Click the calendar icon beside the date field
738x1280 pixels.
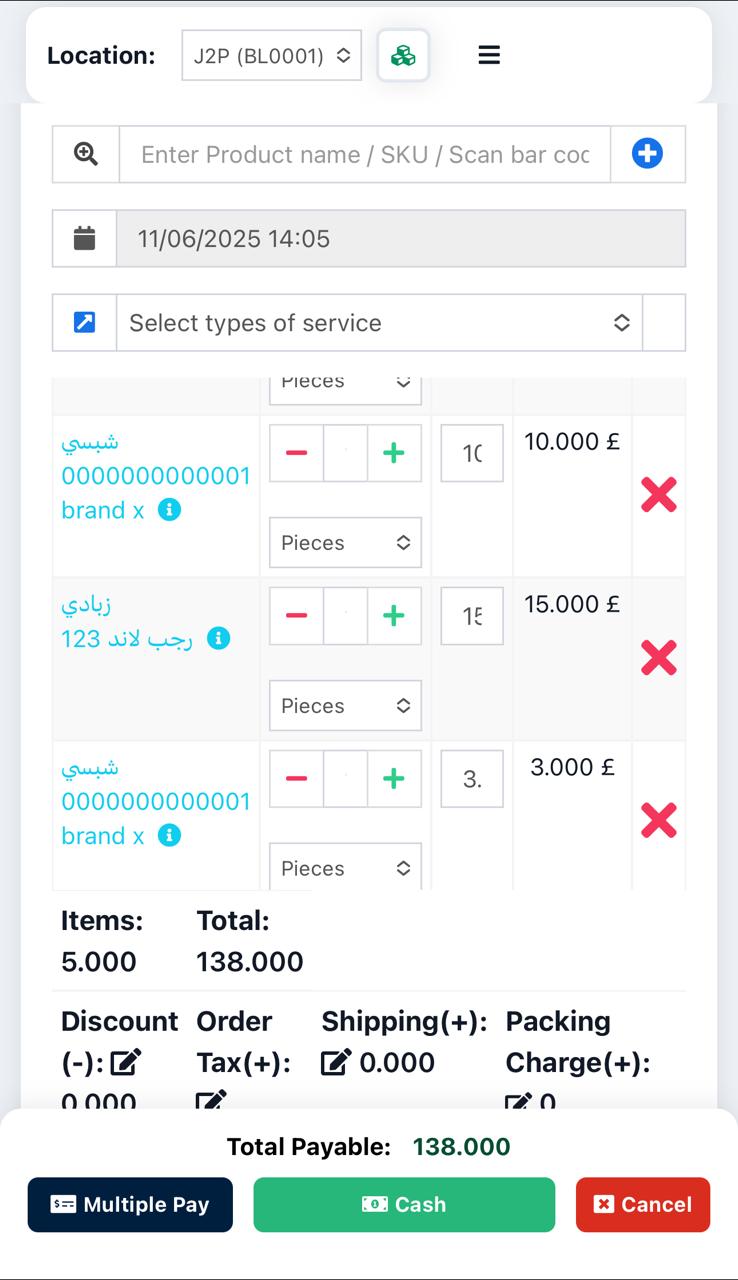click(x=85, y=238)
